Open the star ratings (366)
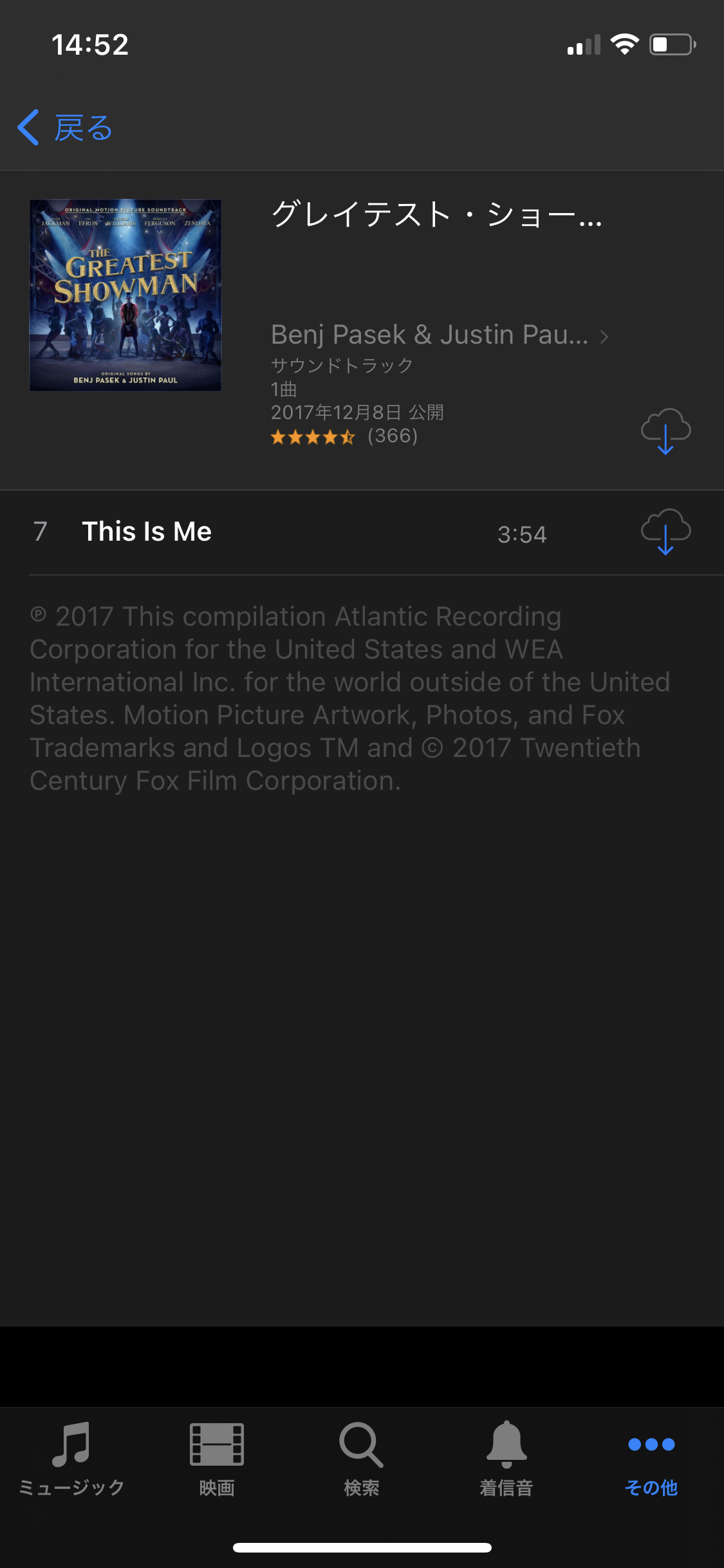 [x=344, y=437]
